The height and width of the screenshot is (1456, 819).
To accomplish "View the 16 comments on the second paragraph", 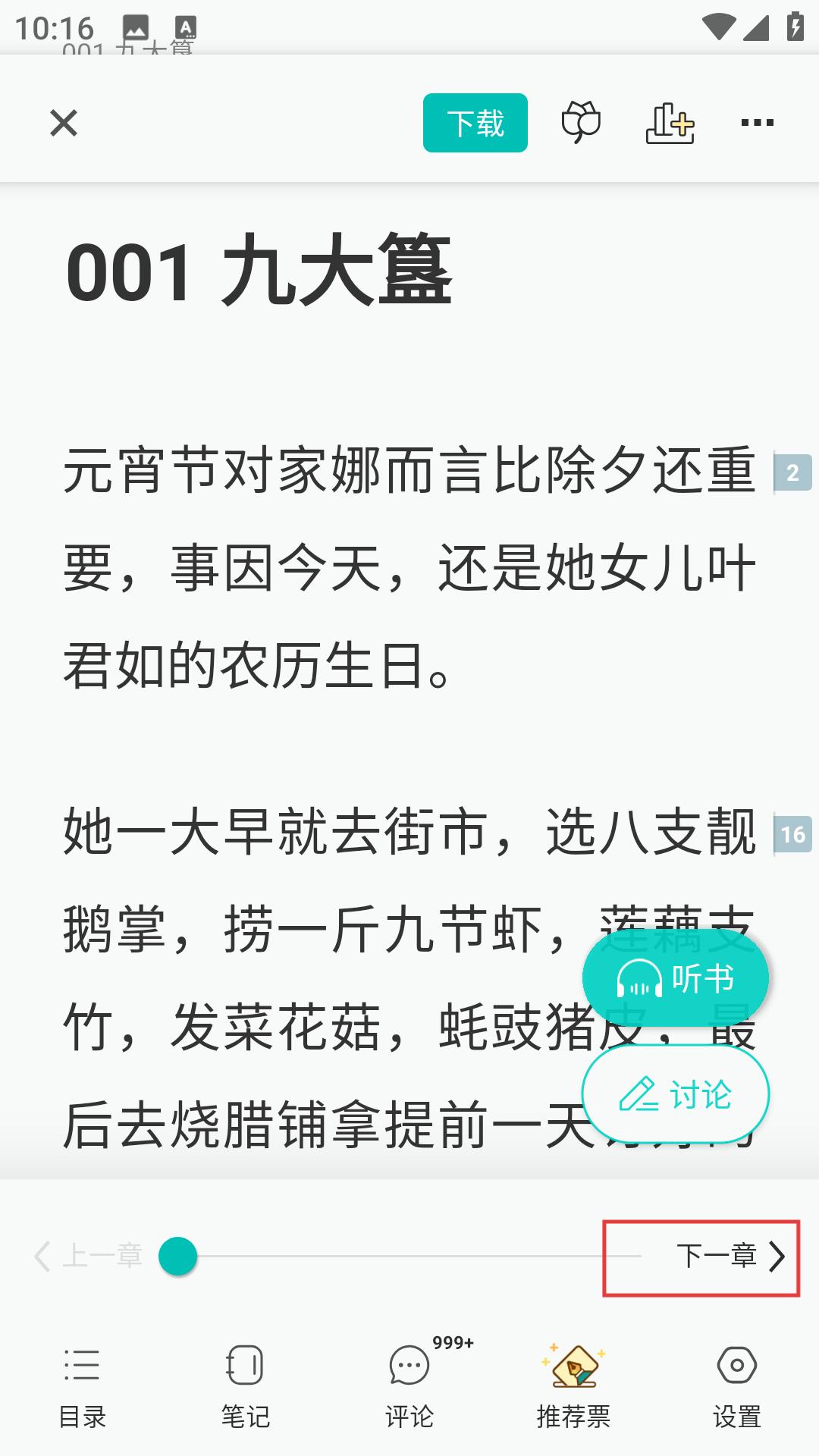I will coord(792,834).
